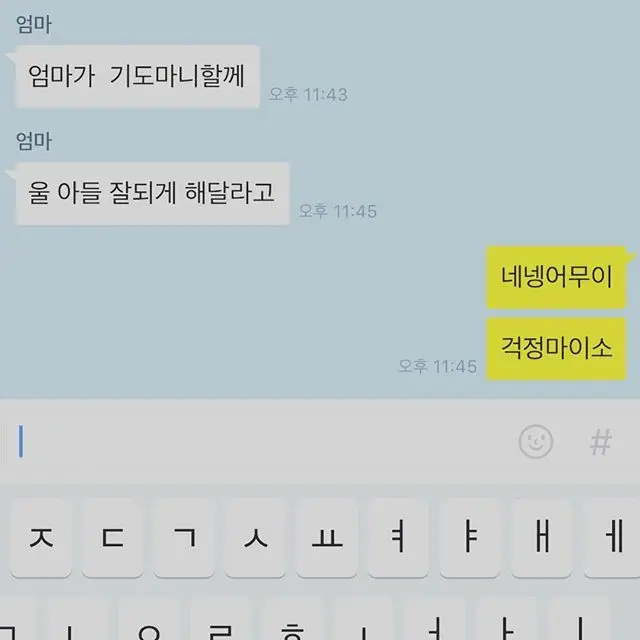Type the ㅈ key on keyboard
This screenshot has height=640, width=640.
point(41,538)
